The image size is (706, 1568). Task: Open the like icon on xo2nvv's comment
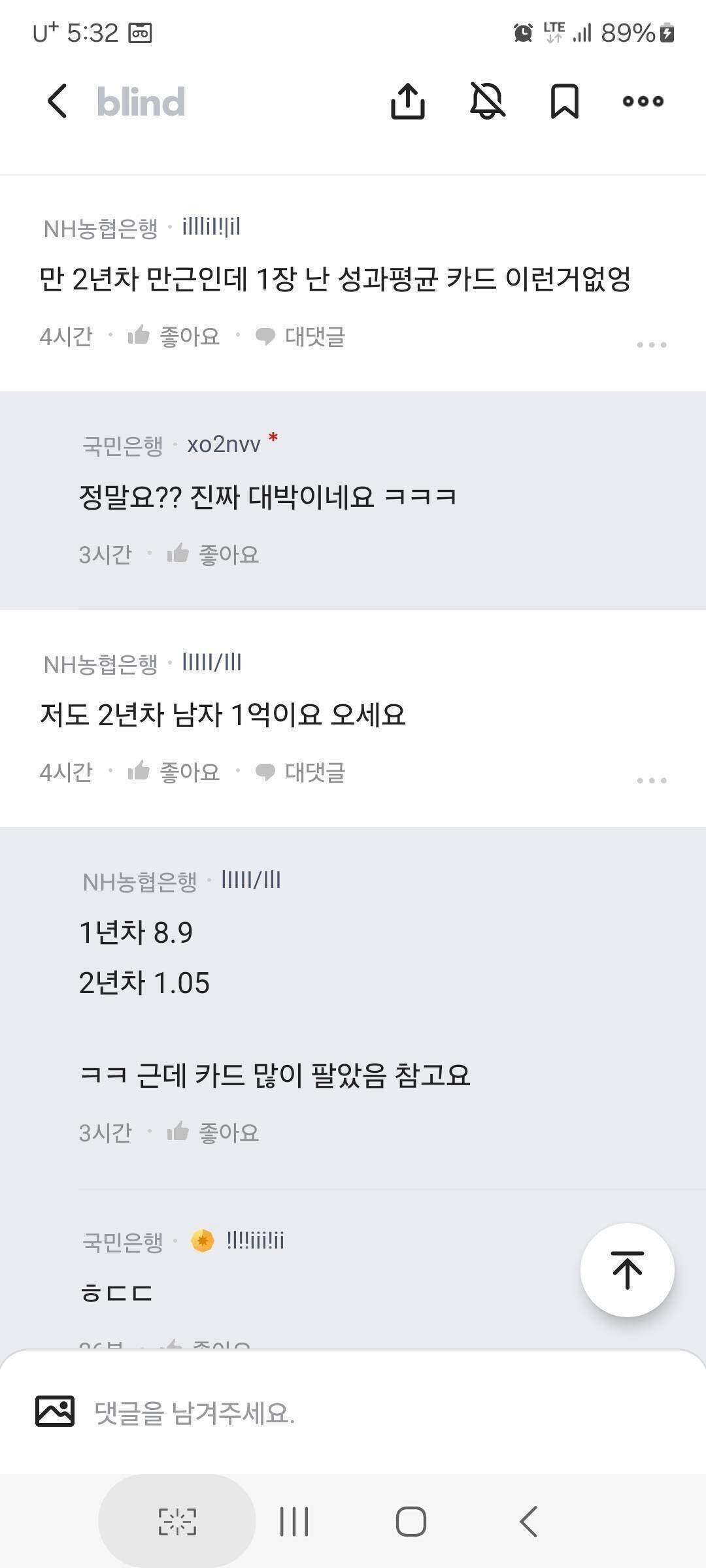[x=176, y=554]
